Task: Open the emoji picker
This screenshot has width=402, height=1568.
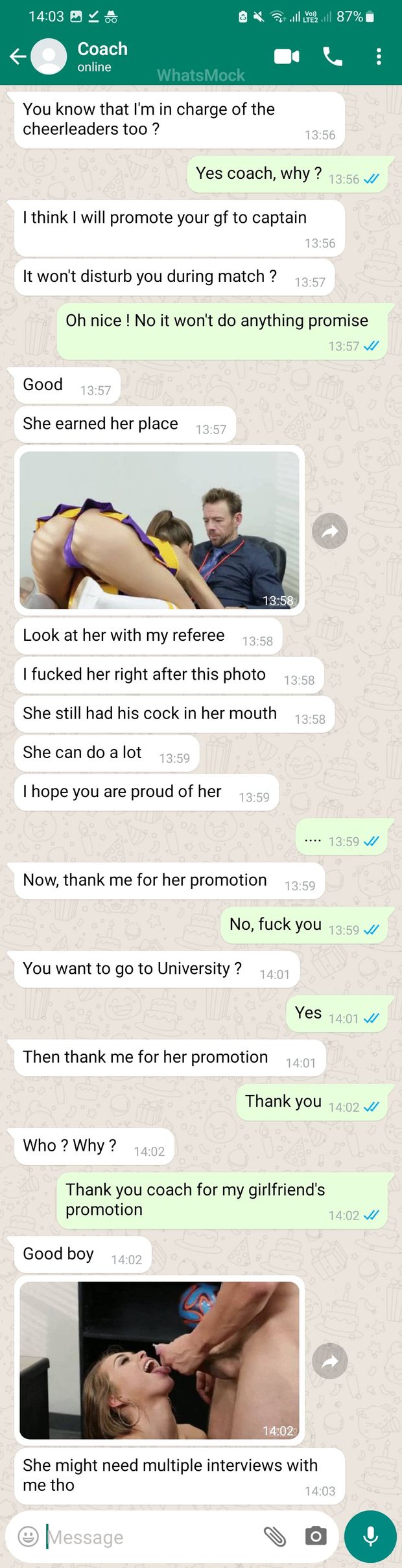Action: pyautogui.click(x=28, y=1536)
